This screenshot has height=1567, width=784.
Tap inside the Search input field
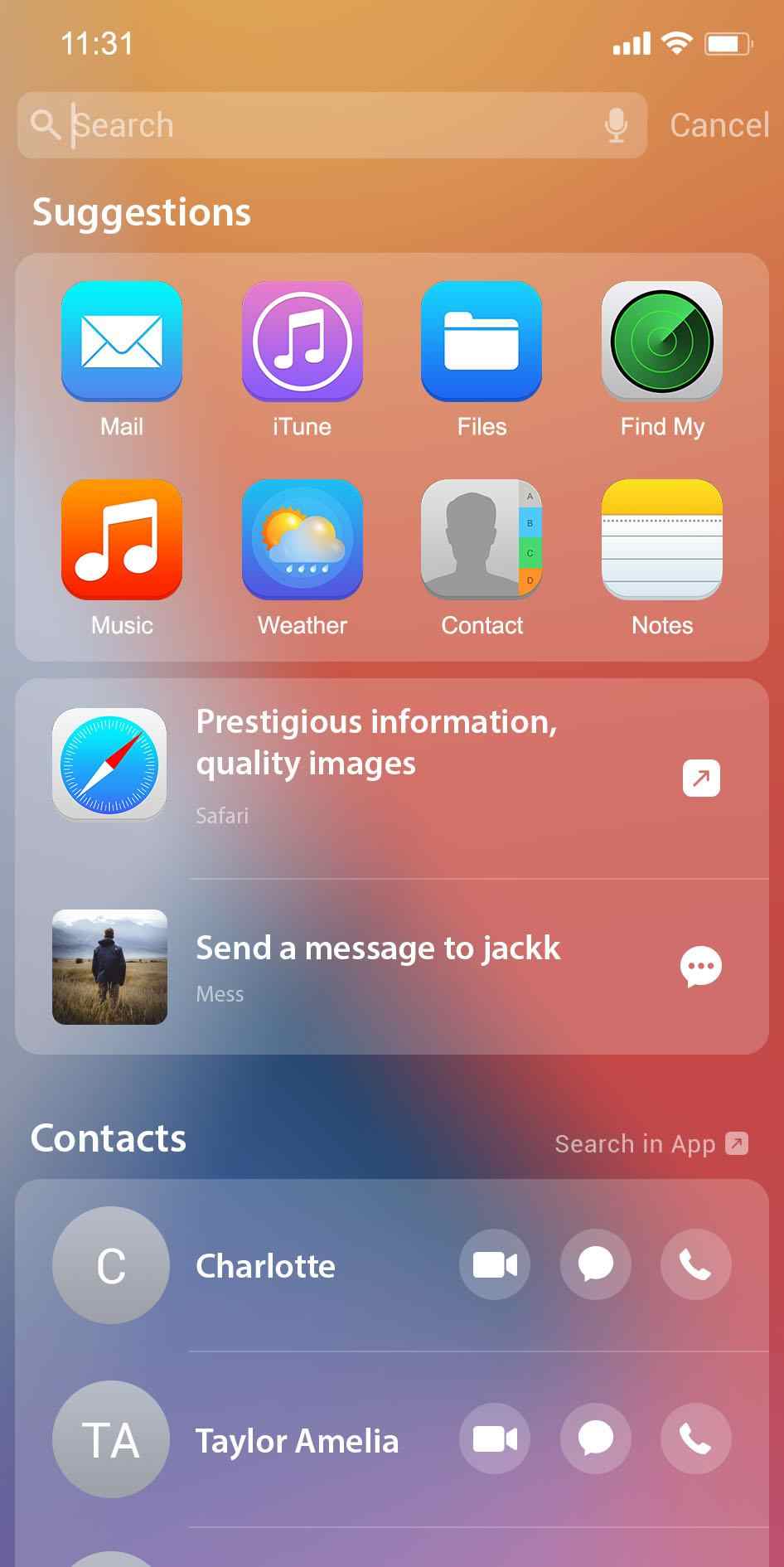(x=249, y=125)
